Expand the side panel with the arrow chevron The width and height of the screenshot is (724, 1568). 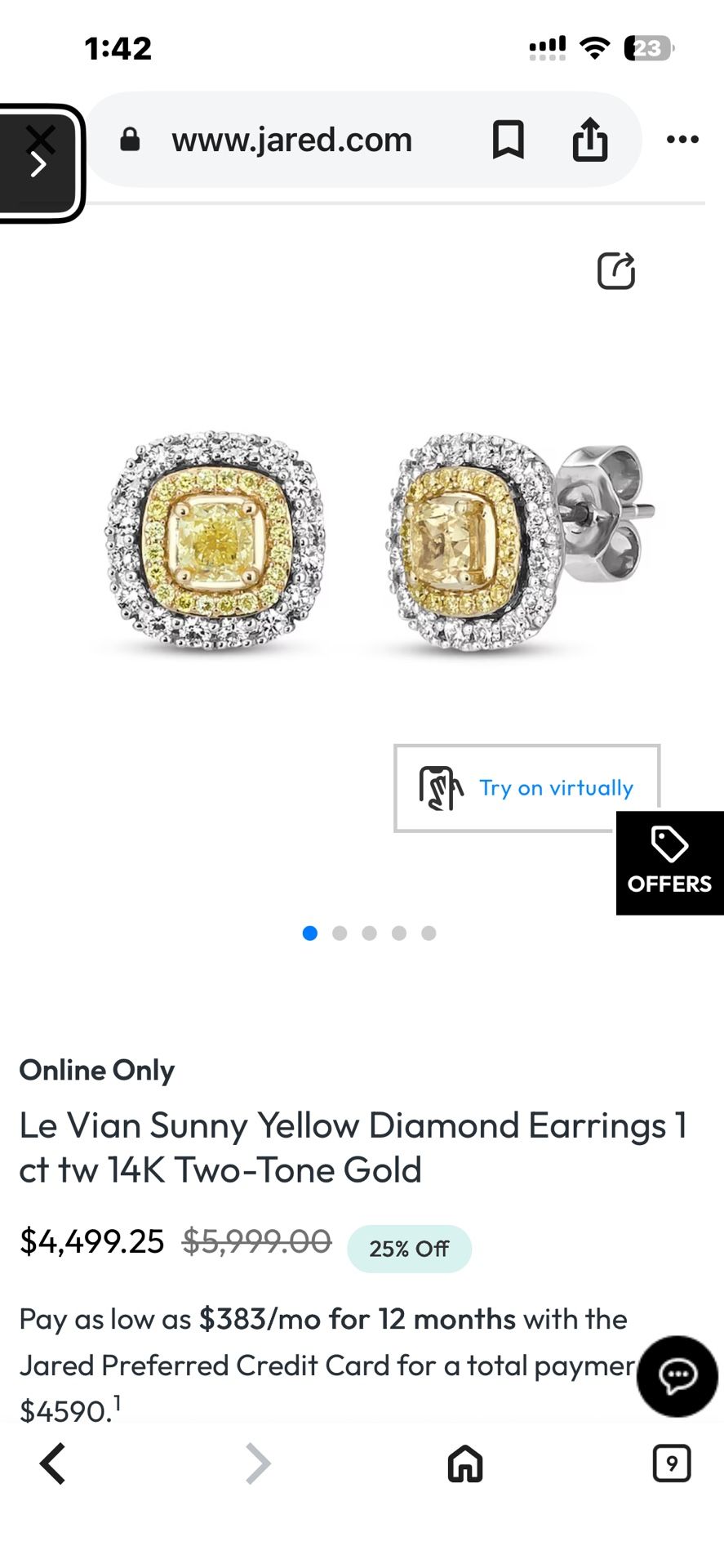tap(37, 163)
